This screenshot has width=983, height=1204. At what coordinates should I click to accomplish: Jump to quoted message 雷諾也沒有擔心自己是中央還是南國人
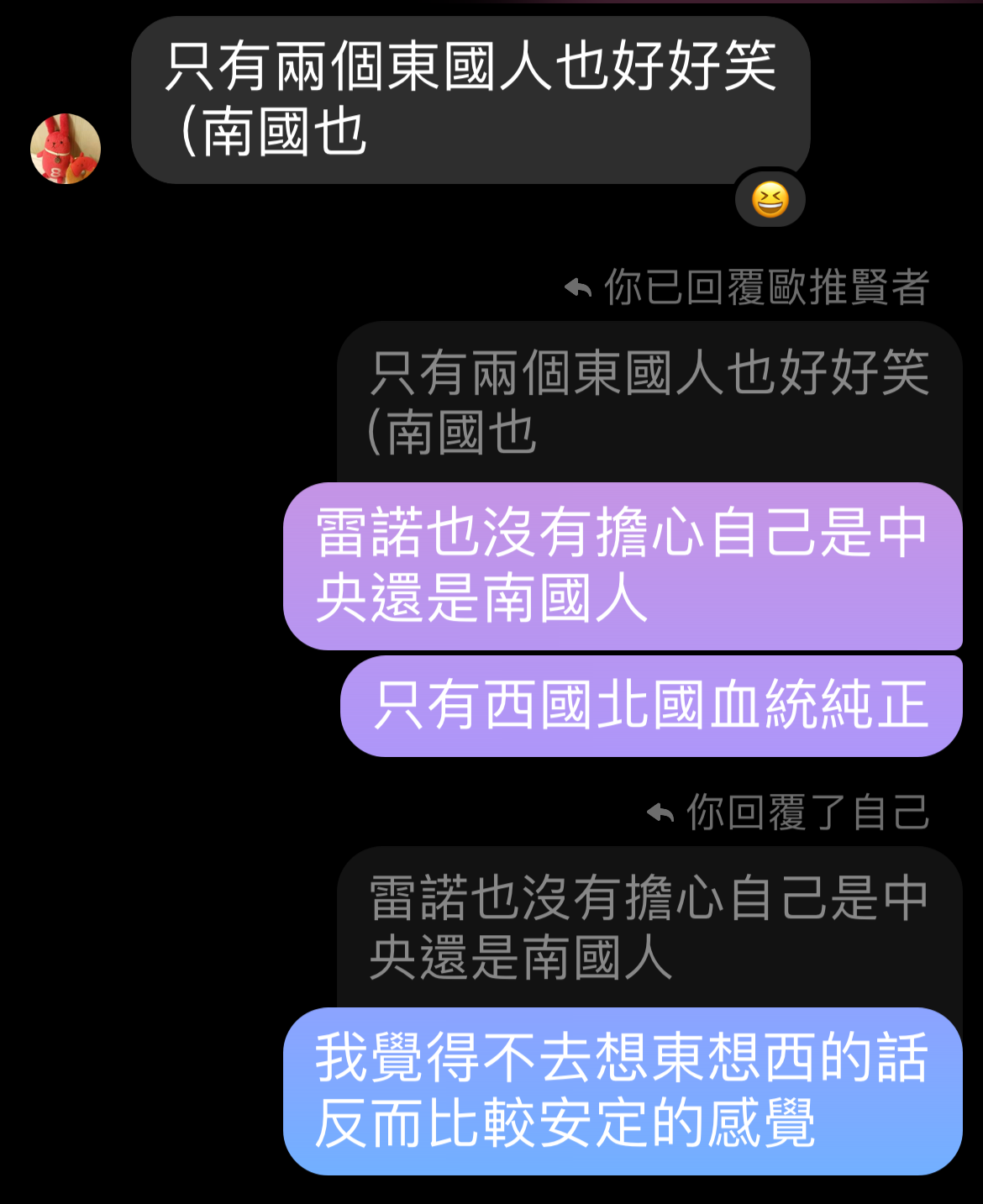[x=649, y=928]
